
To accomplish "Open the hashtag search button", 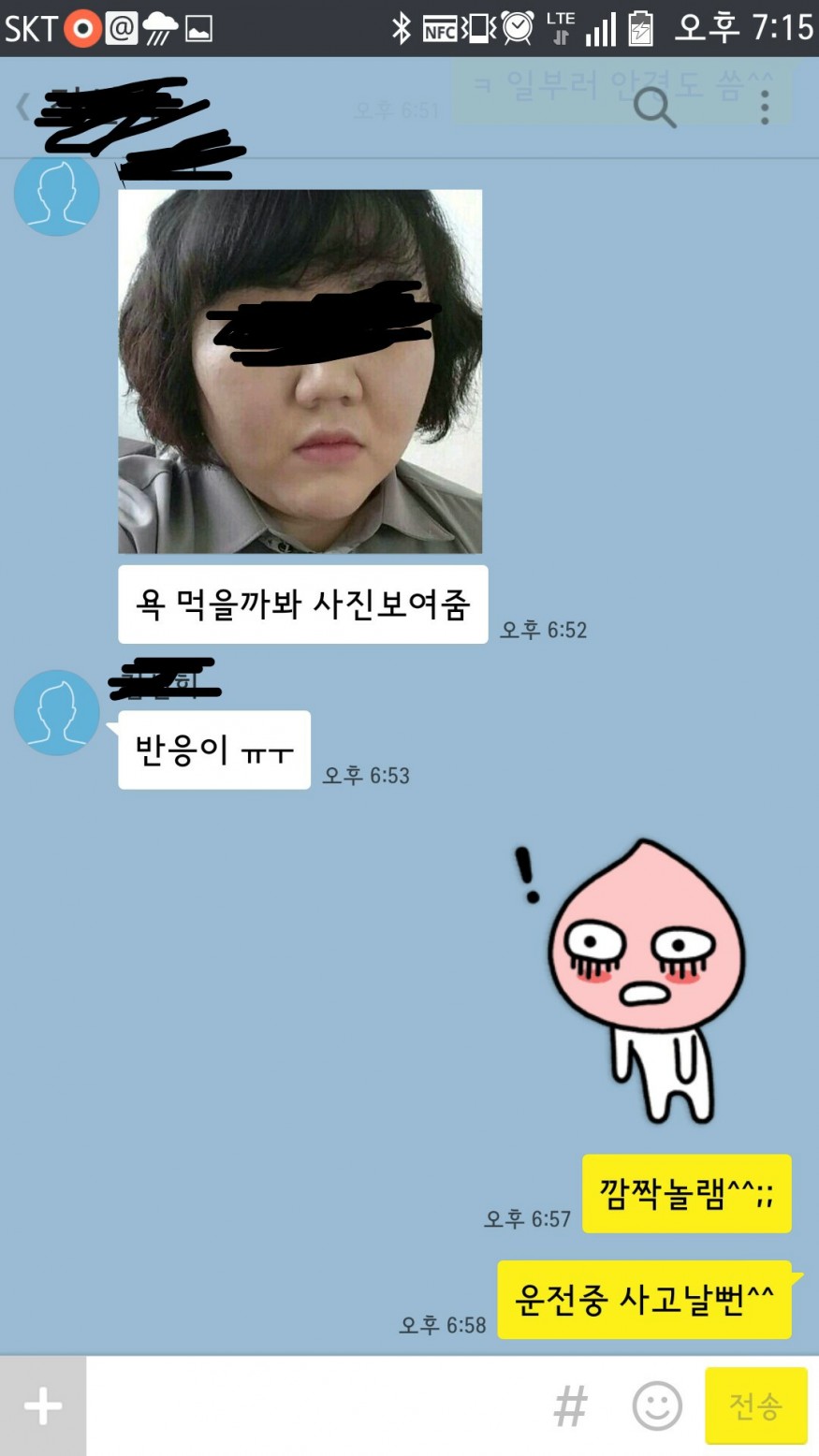I will (571, 1405).
